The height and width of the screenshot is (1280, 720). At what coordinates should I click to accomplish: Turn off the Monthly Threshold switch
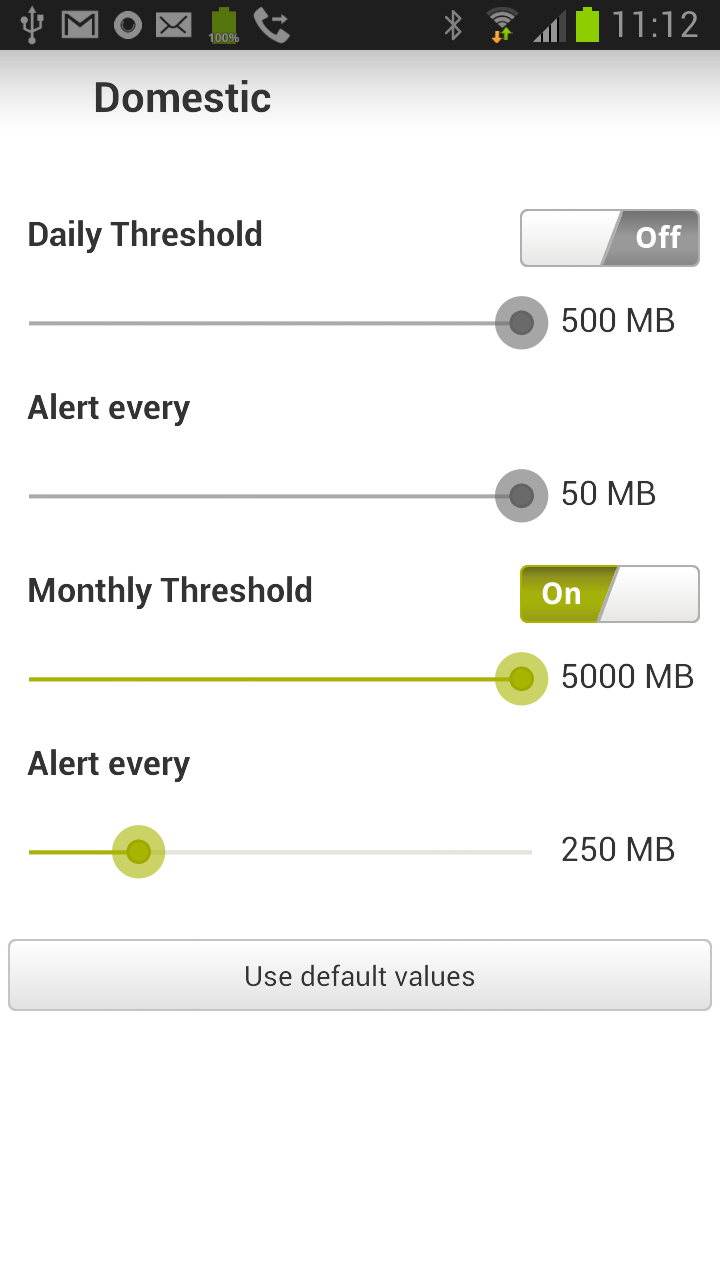[609, 594]
